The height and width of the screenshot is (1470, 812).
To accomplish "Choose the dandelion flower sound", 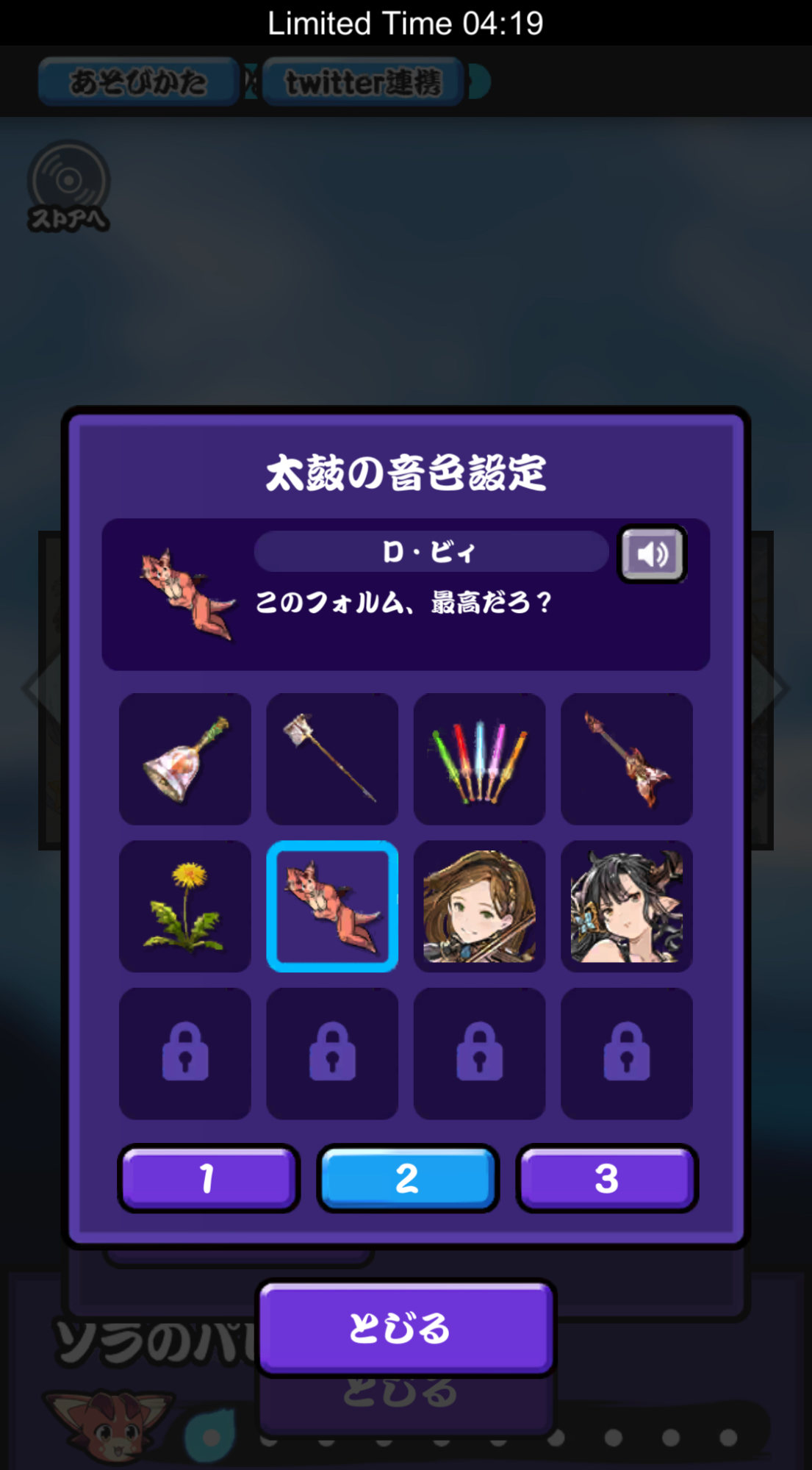I will coord(185,906).
